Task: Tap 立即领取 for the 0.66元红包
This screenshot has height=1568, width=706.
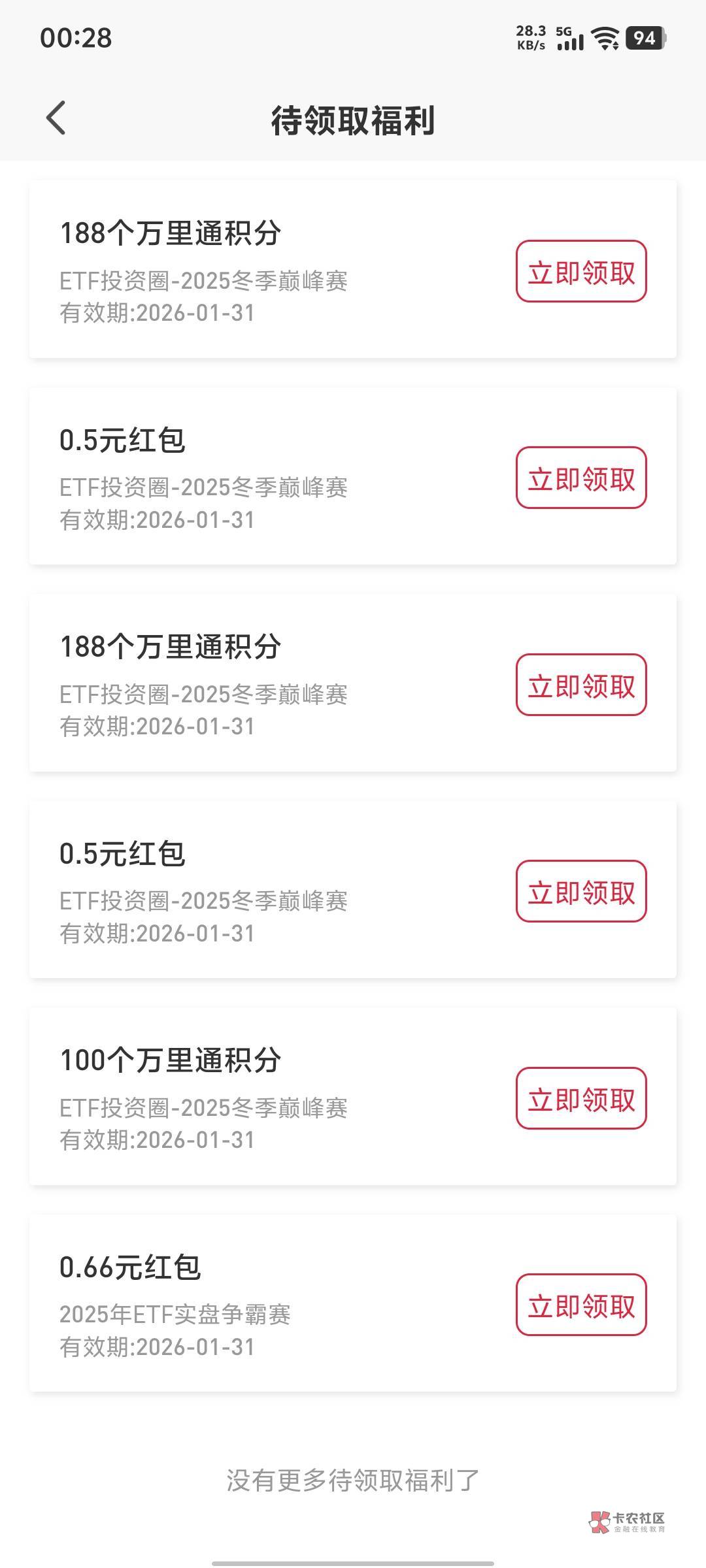Action: (x=581, y=1305)
